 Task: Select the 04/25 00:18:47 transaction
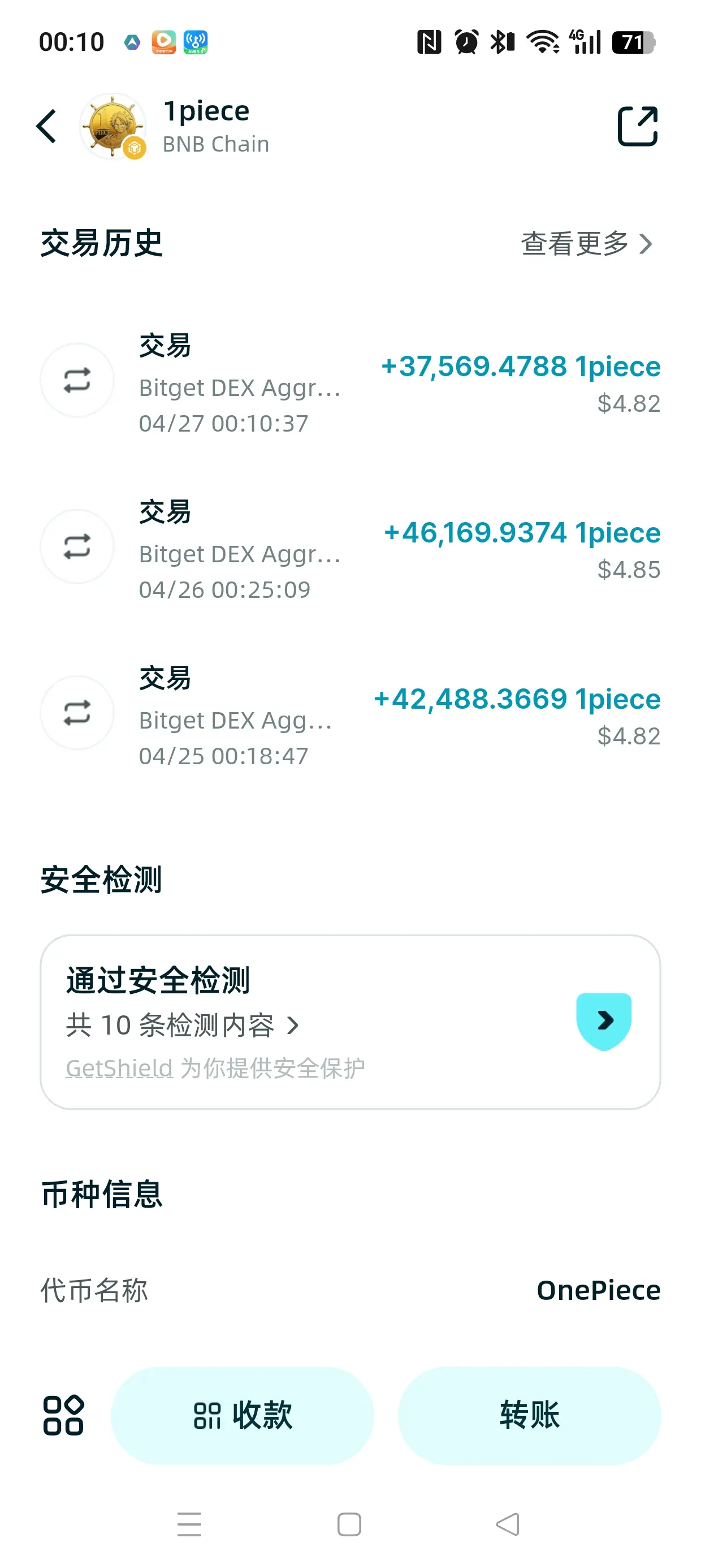coord(350,714)
